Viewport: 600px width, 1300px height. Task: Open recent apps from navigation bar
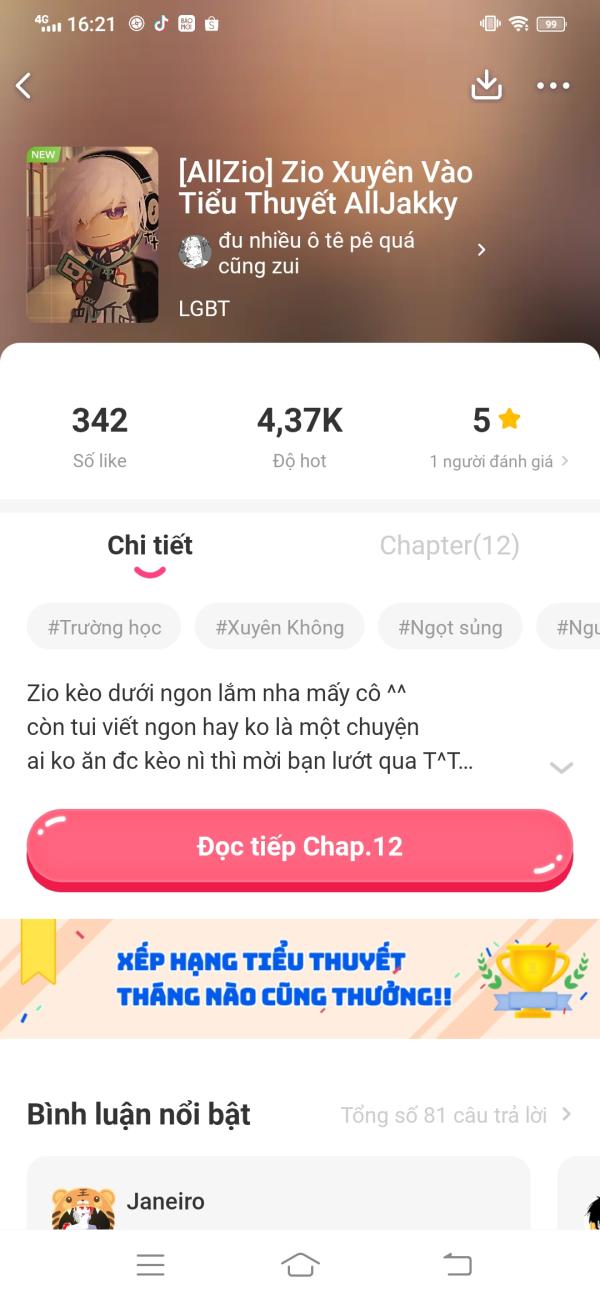pos(150,1265)
